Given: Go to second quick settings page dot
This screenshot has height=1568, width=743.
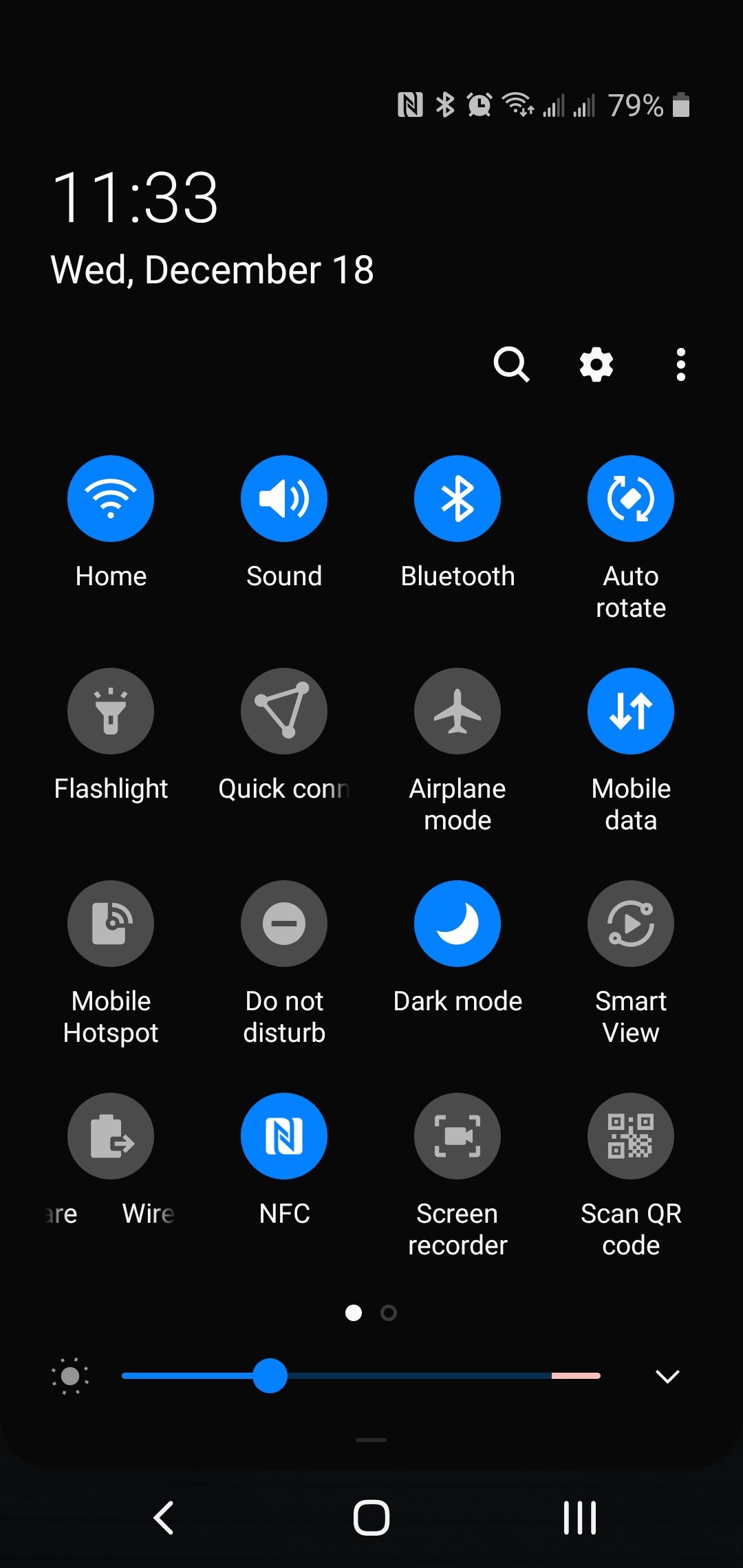Looking at the screenshot, I should (388, 1313).
